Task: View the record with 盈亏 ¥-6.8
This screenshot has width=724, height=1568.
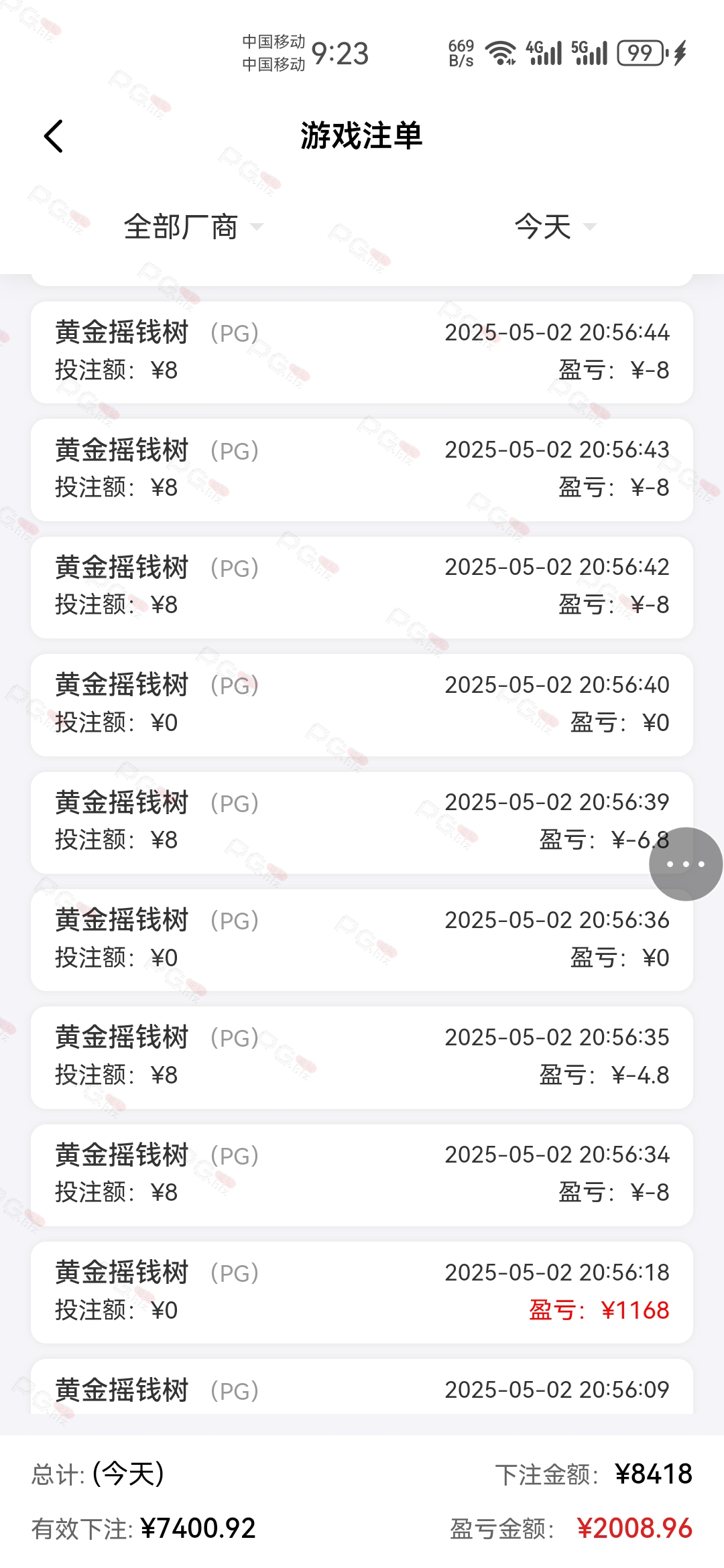Action: 362,822
